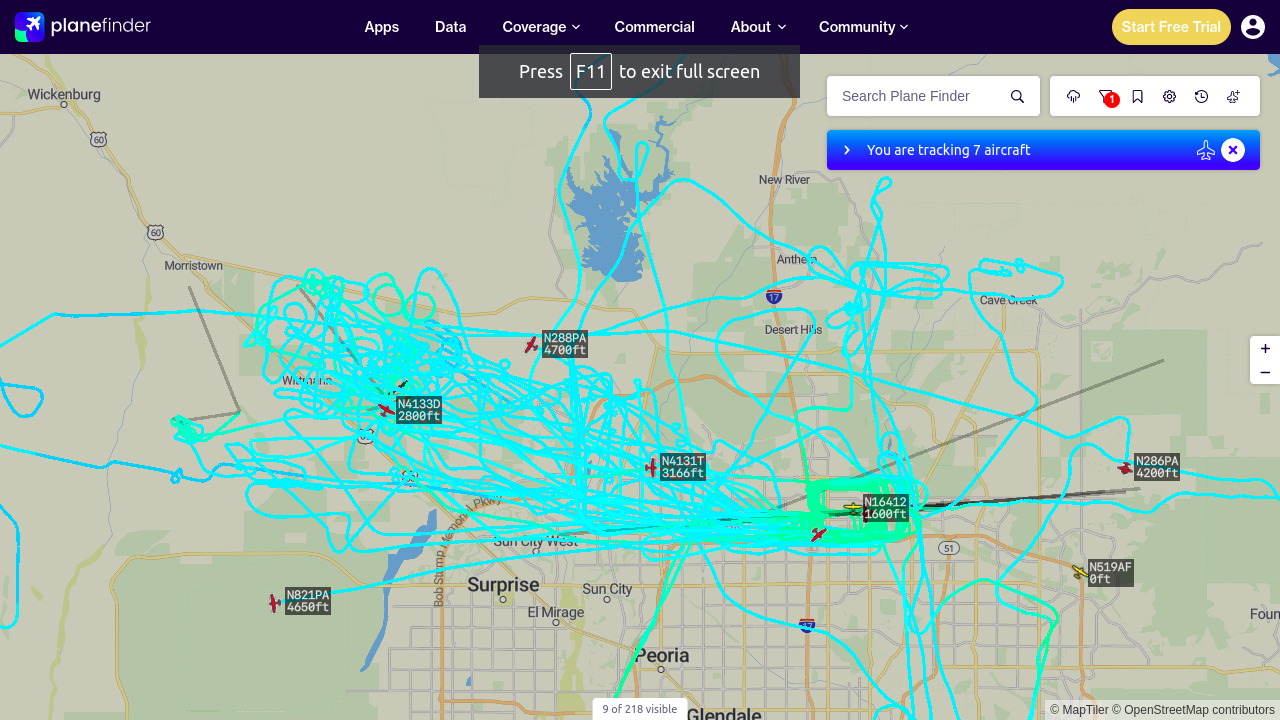
Task: Open saved bookmarks
Action: (x=1138, y=96)
